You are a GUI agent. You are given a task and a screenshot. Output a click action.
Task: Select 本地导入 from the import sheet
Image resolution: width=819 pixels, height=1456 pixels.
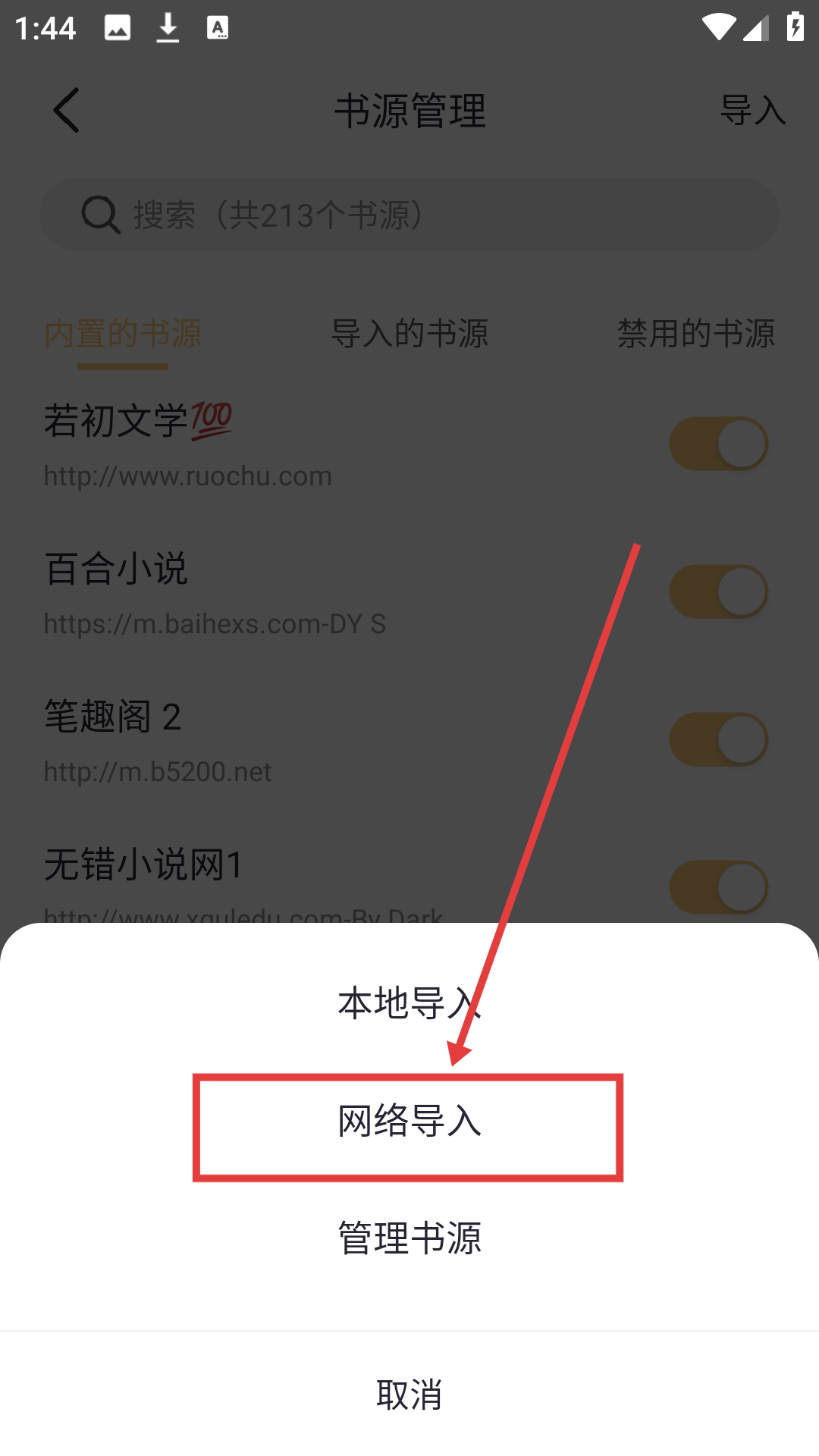pos(409,1003)
